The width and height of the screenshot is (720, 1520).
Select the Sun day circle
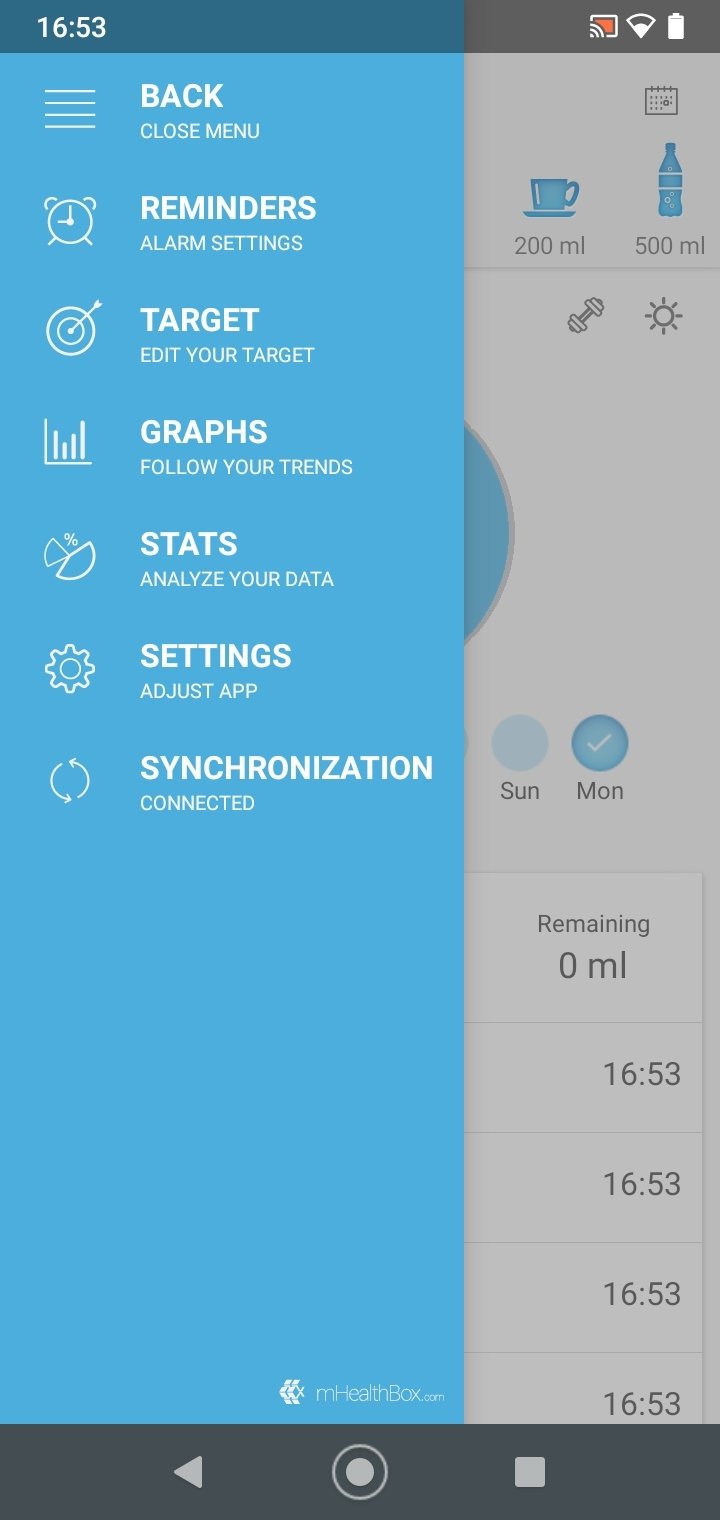(x=520, y=744)
